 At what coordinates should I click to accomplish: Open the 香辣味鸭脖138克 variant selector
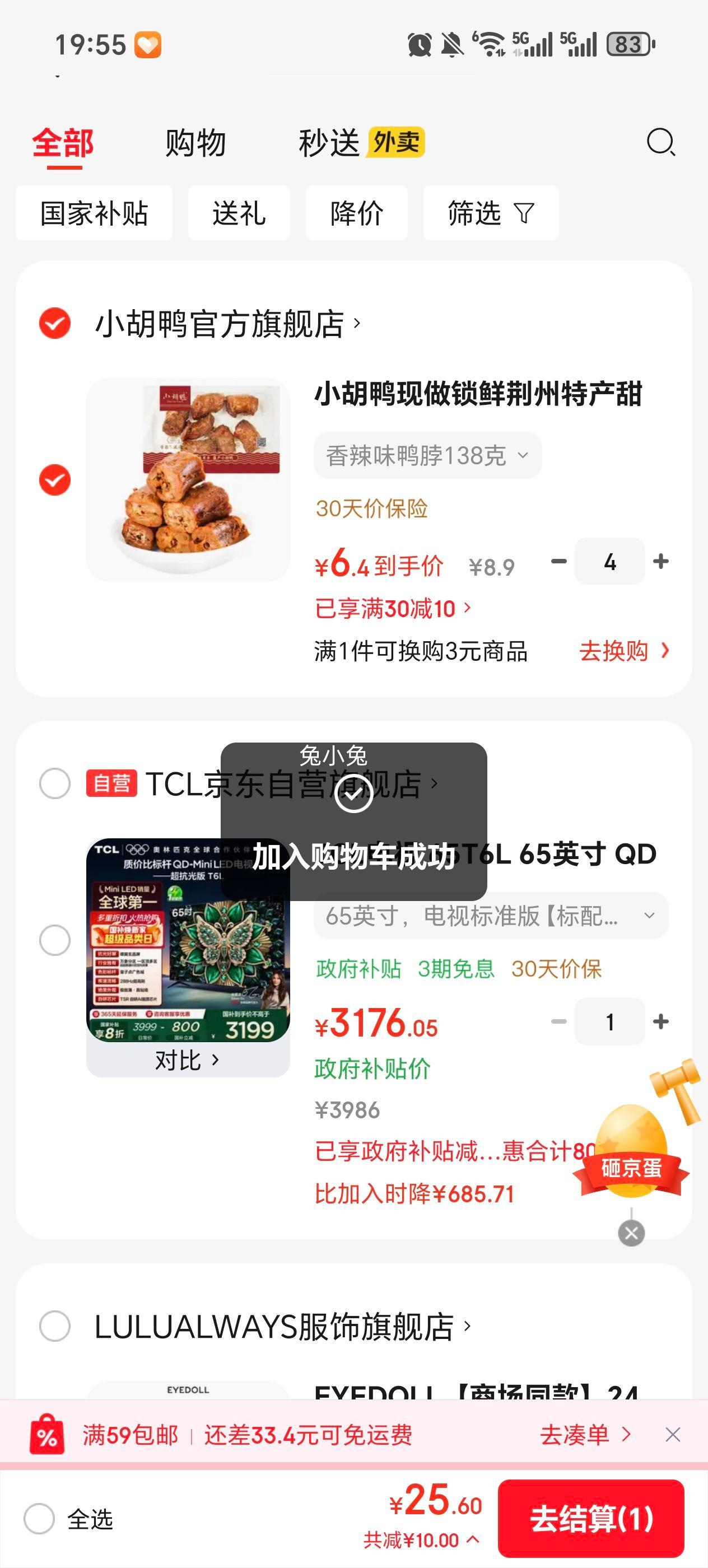pyautogui.click(x=426, y=455)
